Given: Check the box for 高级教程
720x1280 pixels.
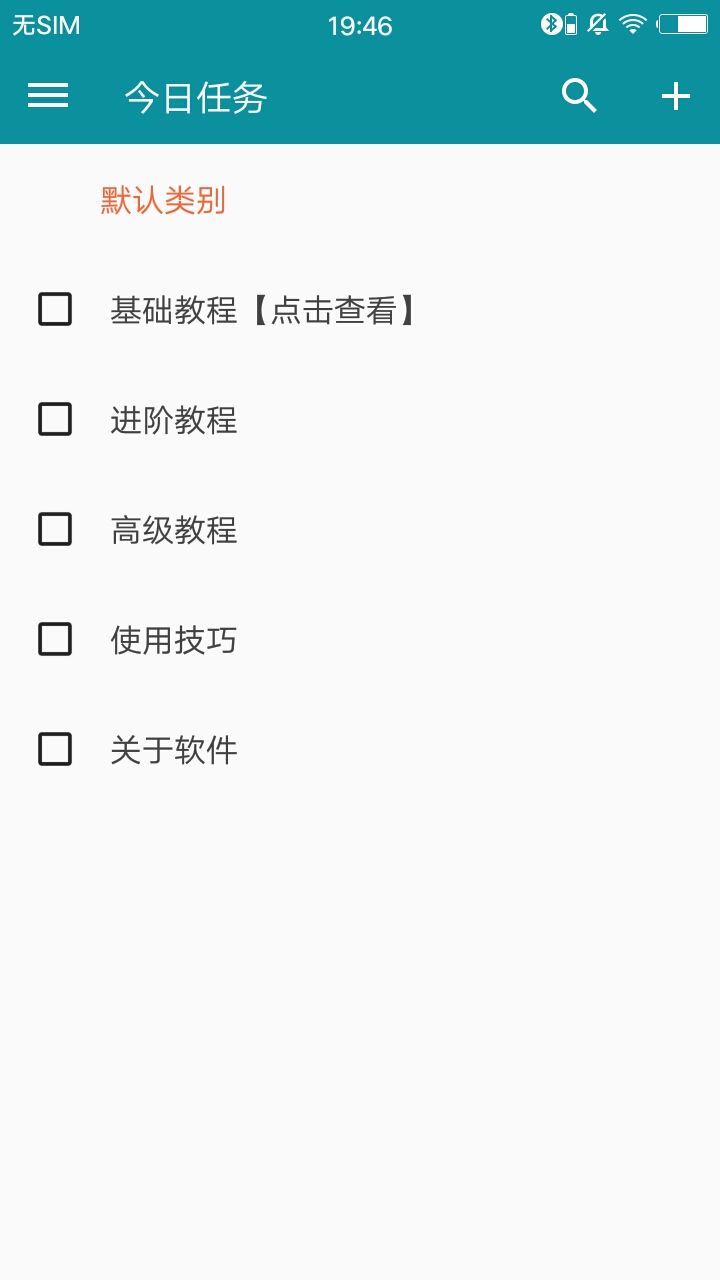Looking at the screenshot, I should coord(55,529).
